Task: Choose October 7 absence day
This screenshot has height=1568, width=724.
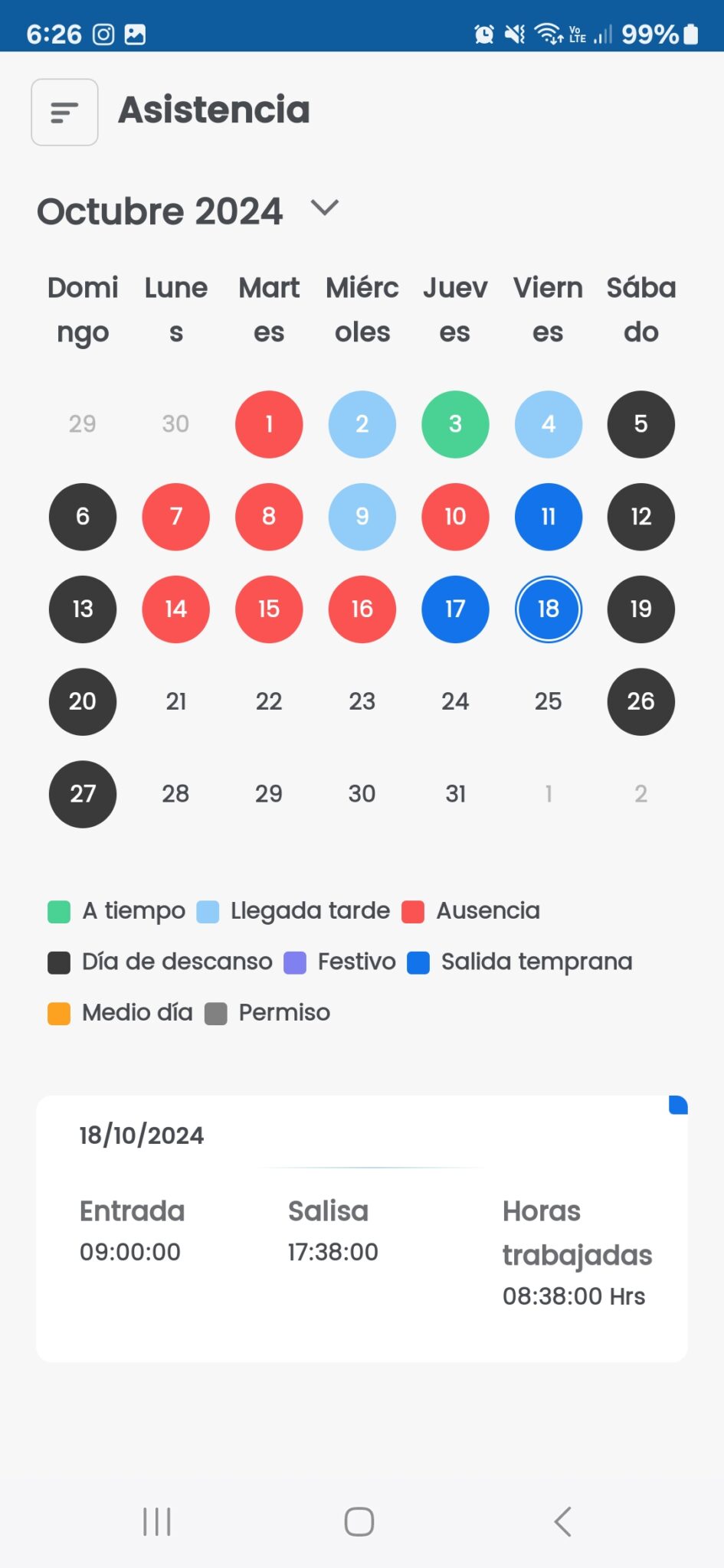Action: [175, 517]
